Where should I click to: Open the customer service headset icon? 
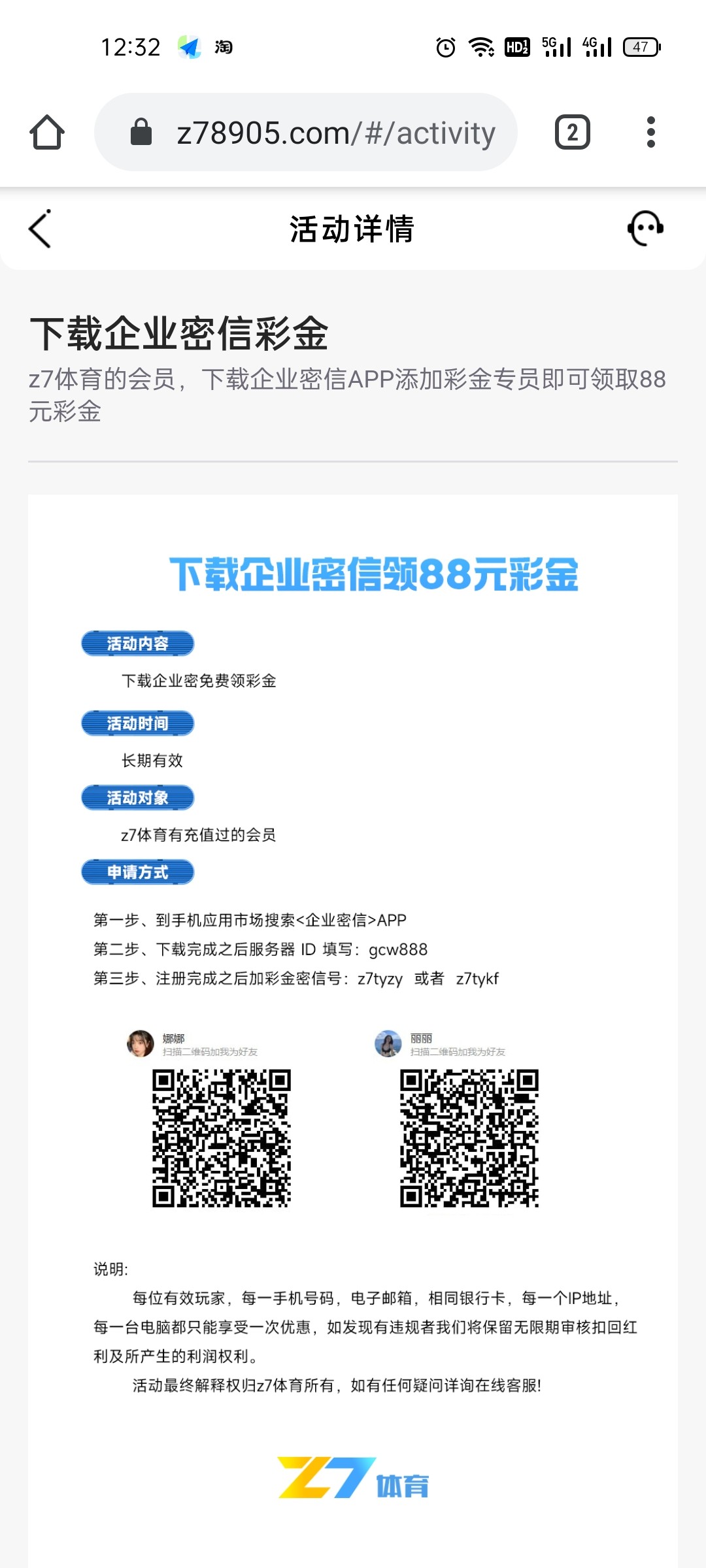[x=645, y=229]
